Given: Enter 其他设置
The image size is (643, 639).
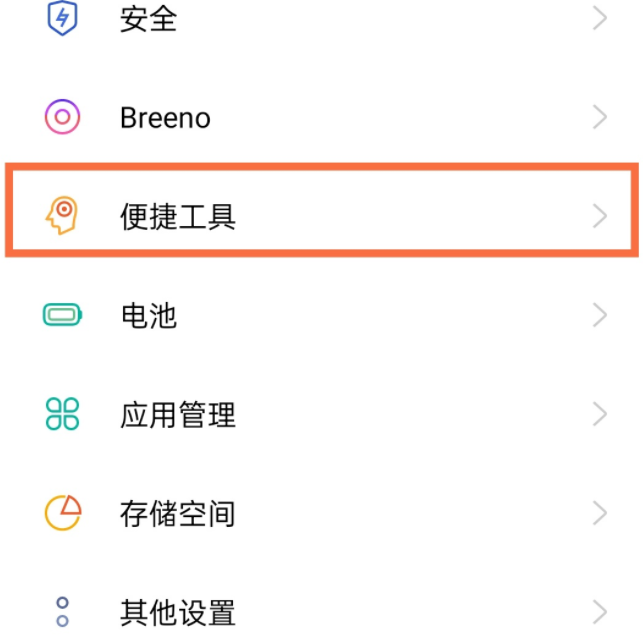Looking at the screenshot, I should 320,610.
